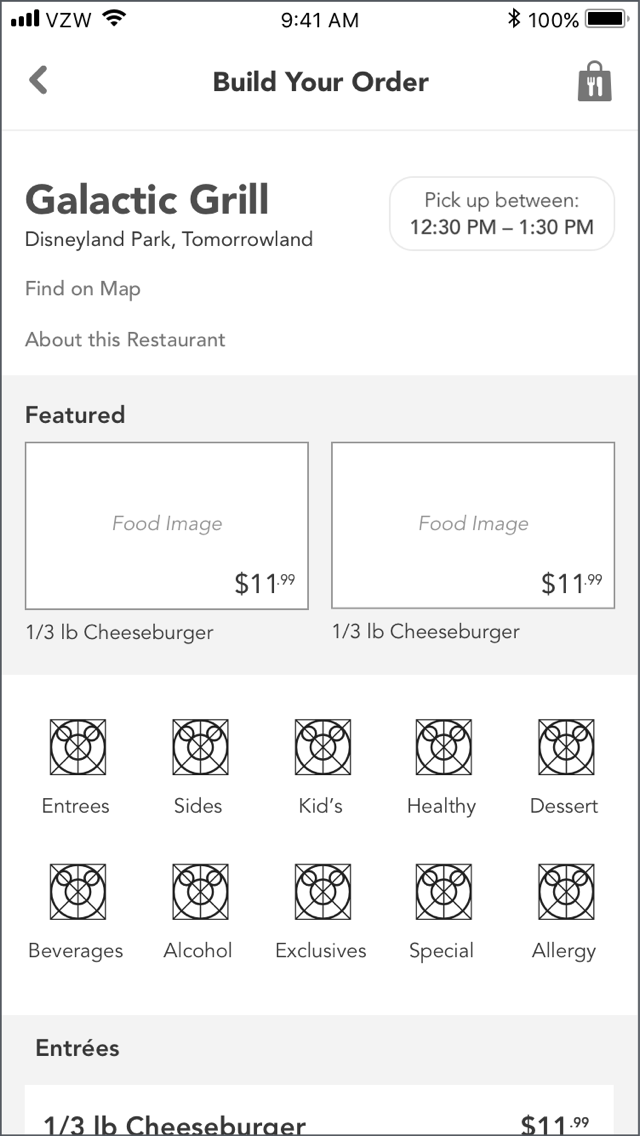Browse the Dessert category

click(x=565, y=766)
